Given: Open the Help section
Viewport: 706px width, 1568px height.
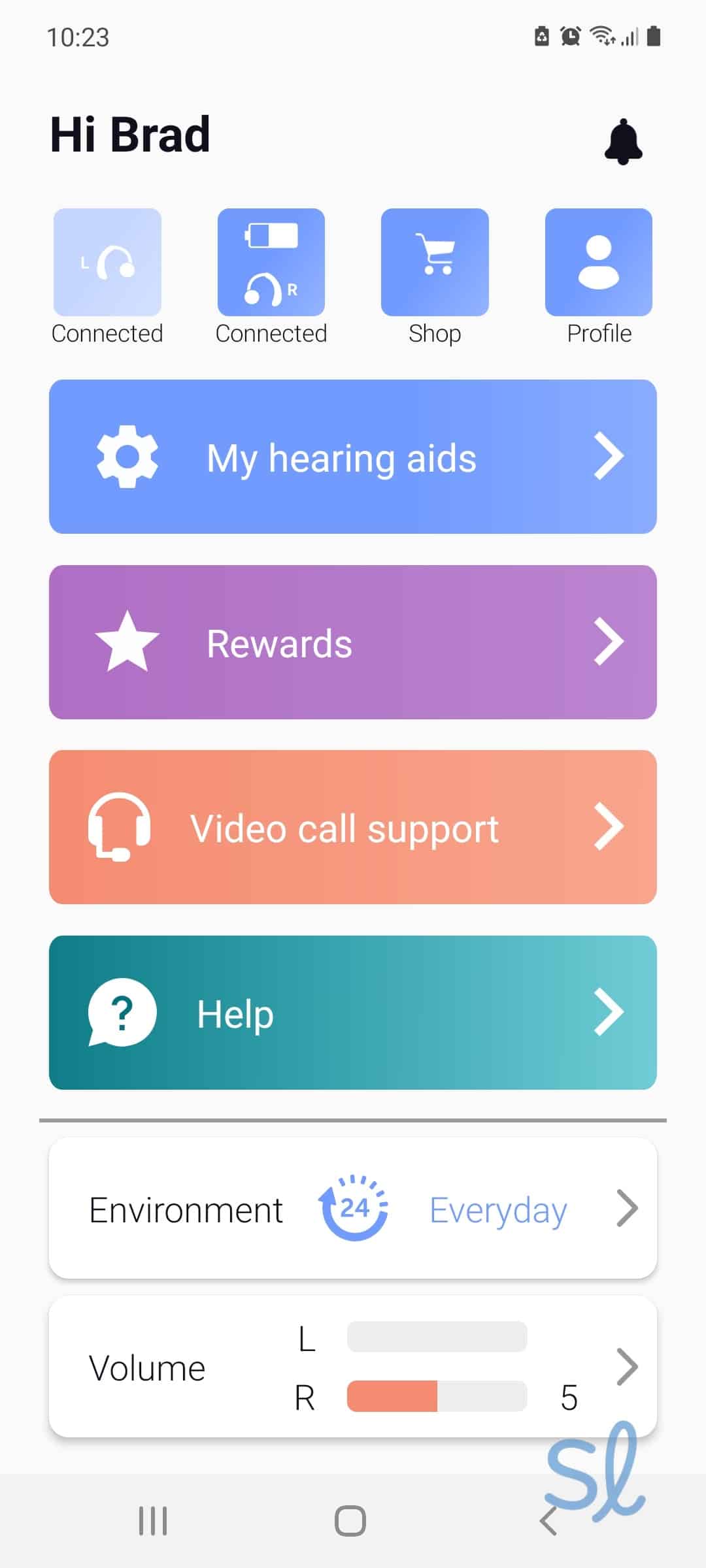Looking at the screenshot, I should [x=353, y=1013].
